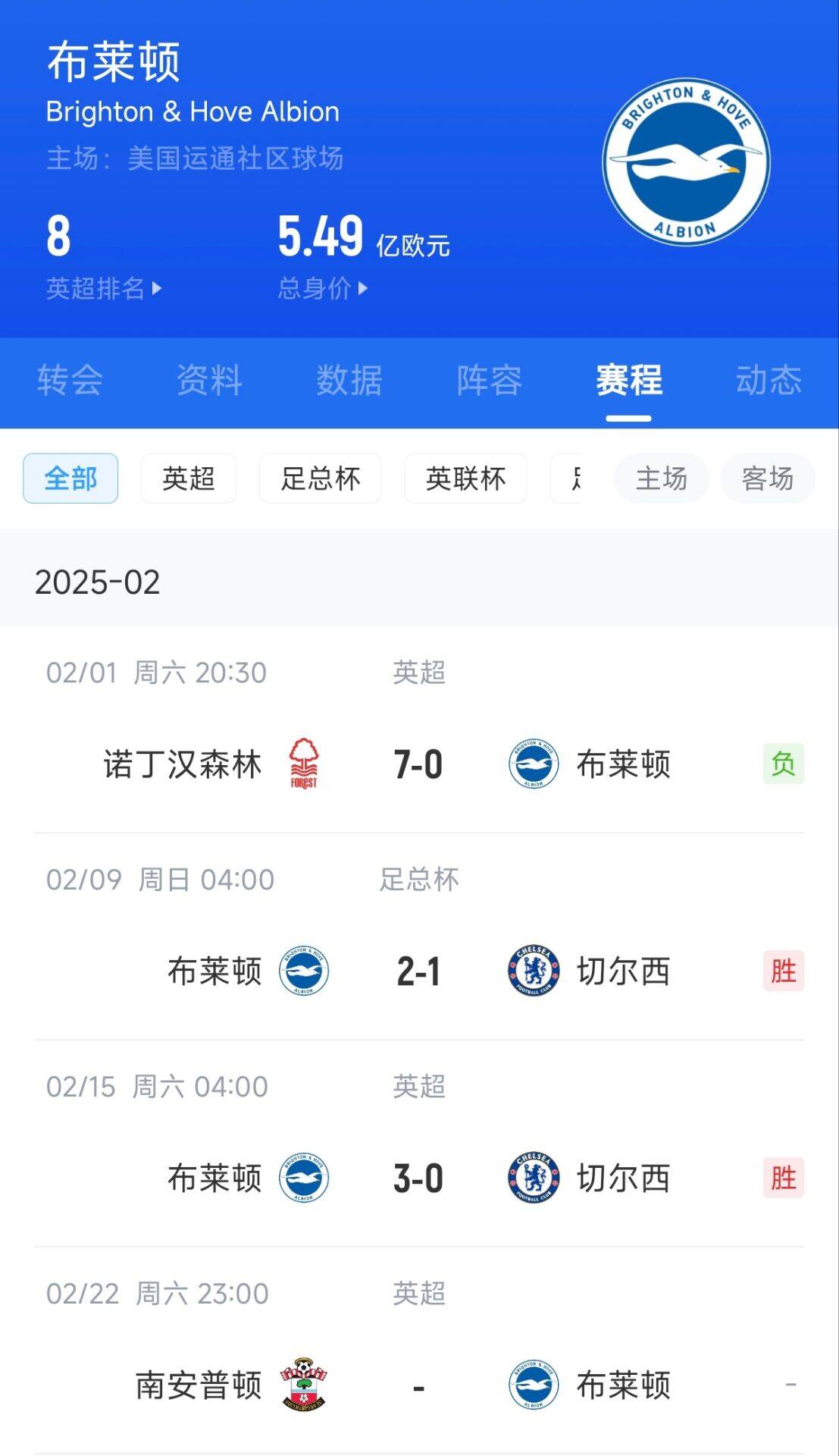Viewport: 839px width, 1456px height.
Task: Open the 英超排名 league ranking
Action: 103,288
